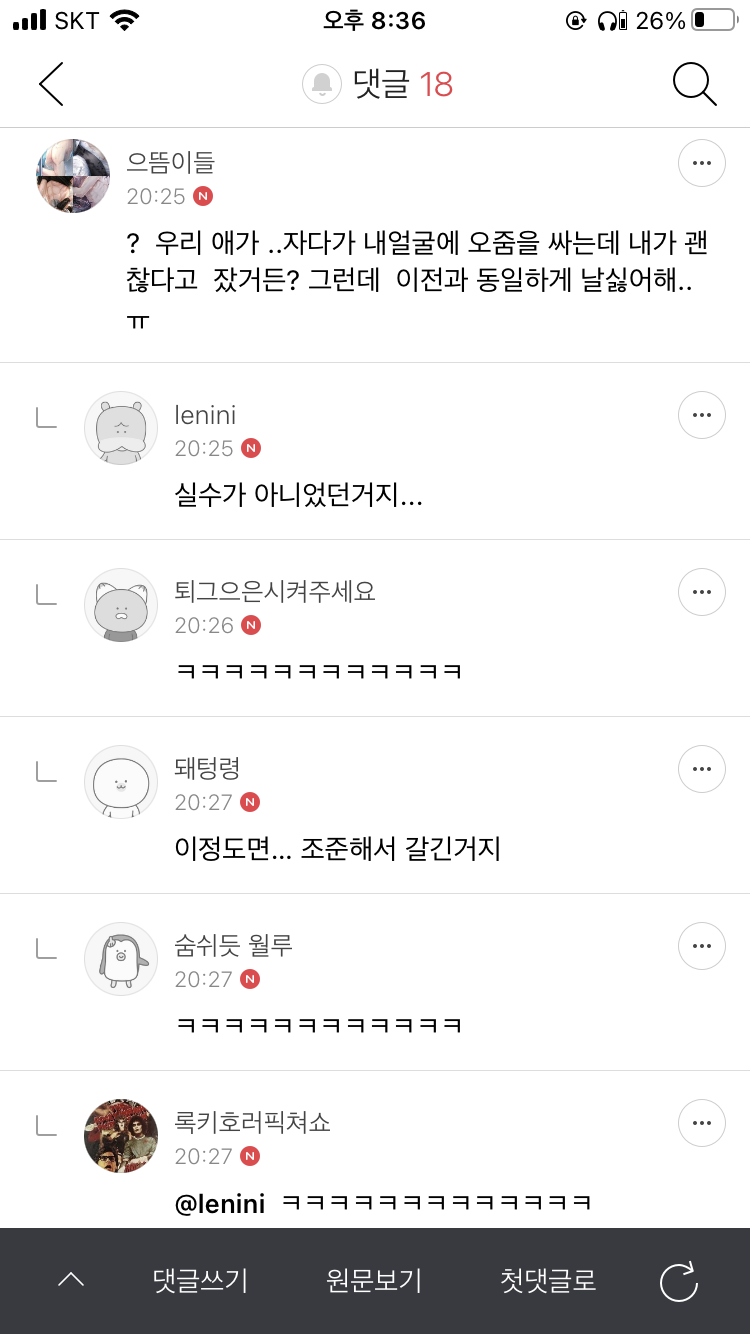Open options menu for 록키호러픽쳐쇼's reply
This screenshot has height=1334, width=750.
(701, 1122)
